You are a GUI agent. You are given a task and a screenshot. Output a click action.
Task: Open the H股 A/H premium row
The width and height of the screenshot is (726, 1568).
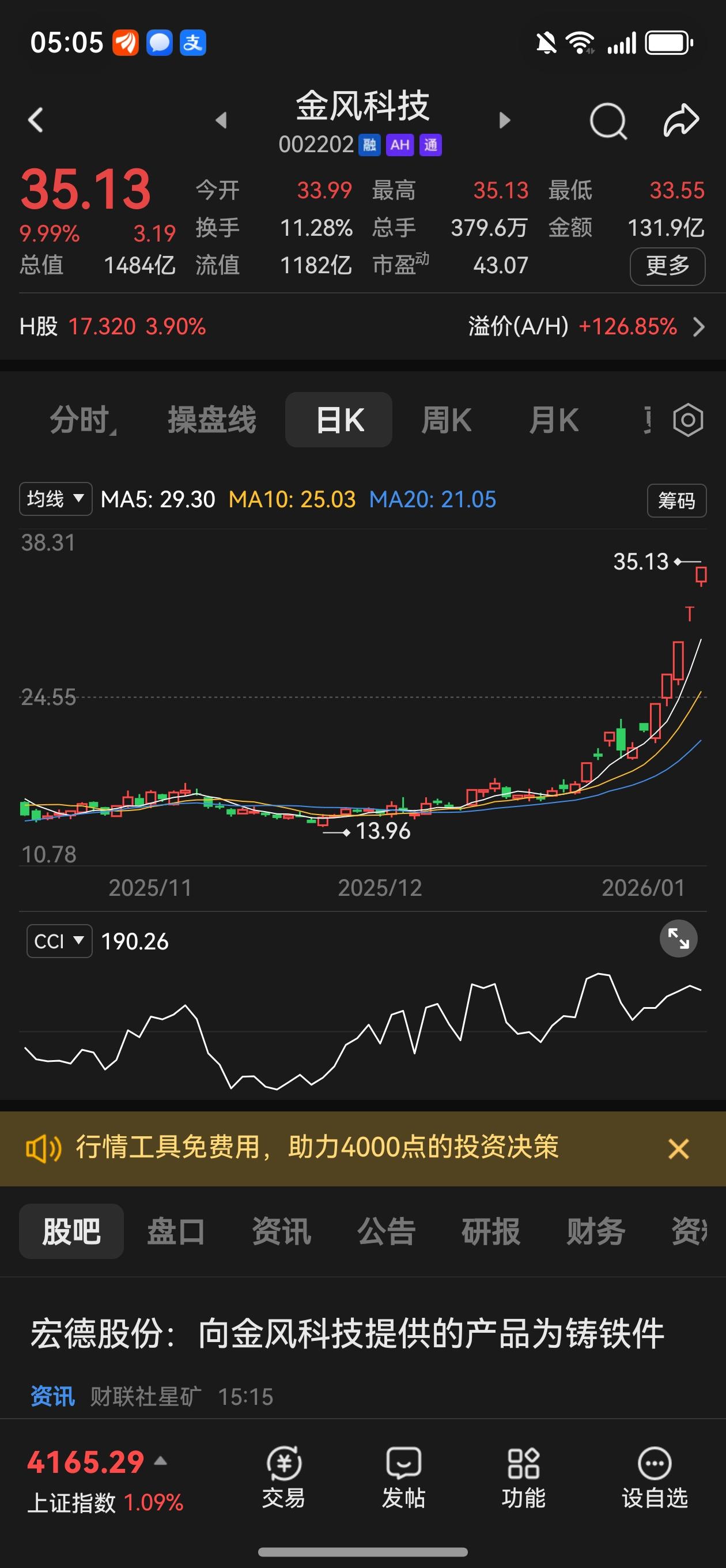pos(362,327)
